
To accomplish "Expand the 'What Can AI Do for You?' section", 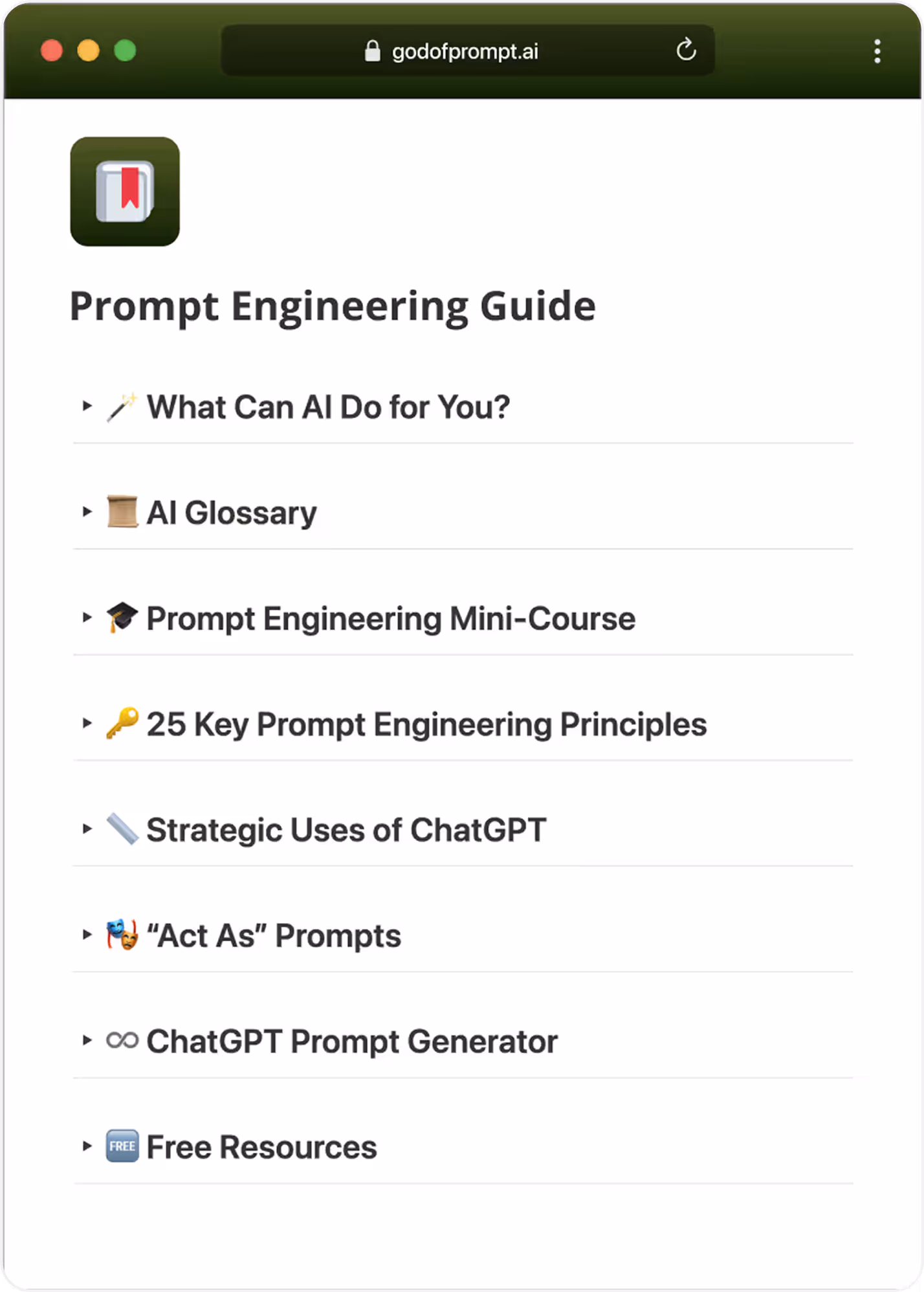I will pyautogui.click(x=87, y=407).
